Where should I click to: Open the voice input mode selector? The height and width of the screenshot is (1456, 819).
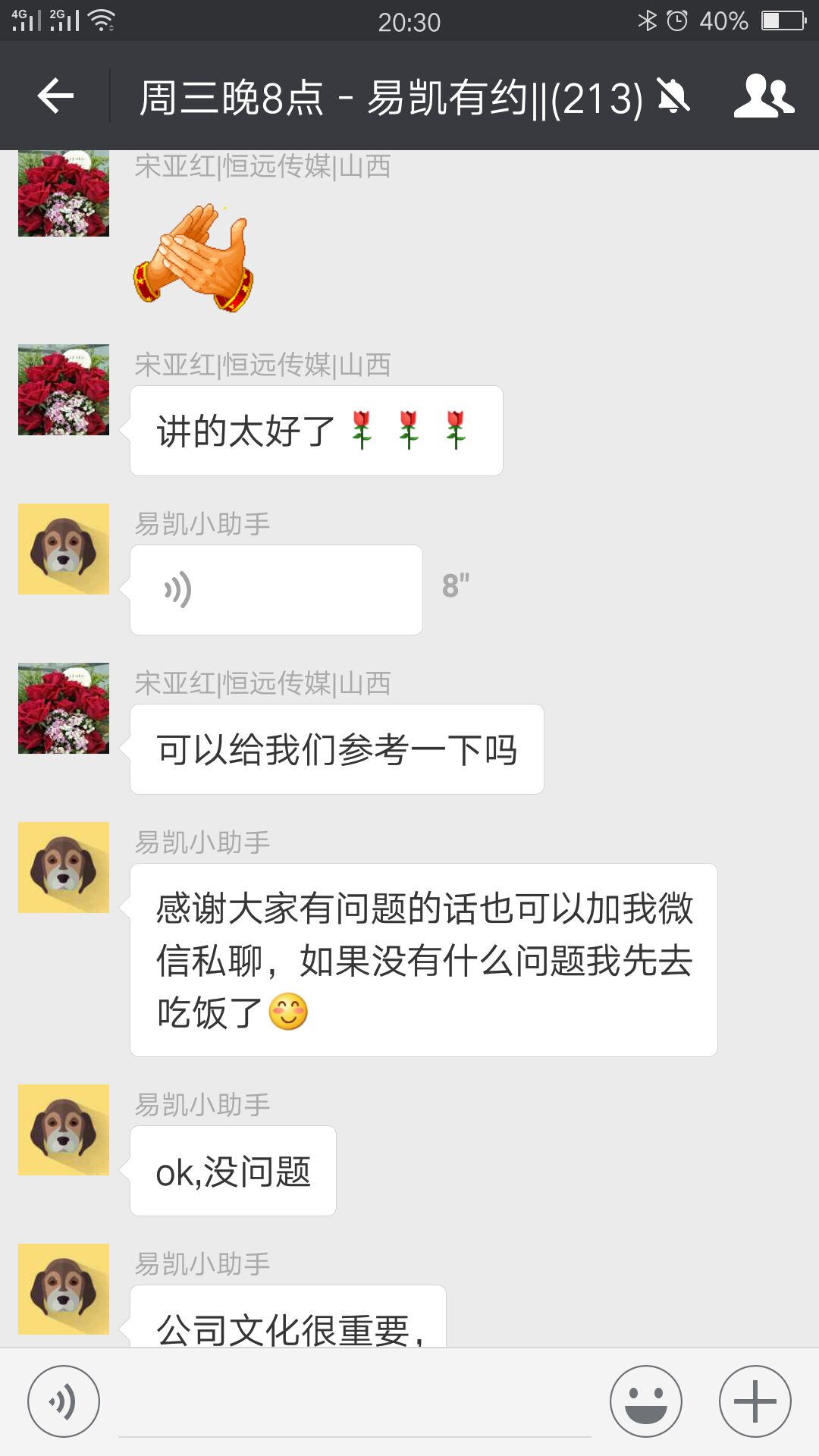pos(64,1399)
